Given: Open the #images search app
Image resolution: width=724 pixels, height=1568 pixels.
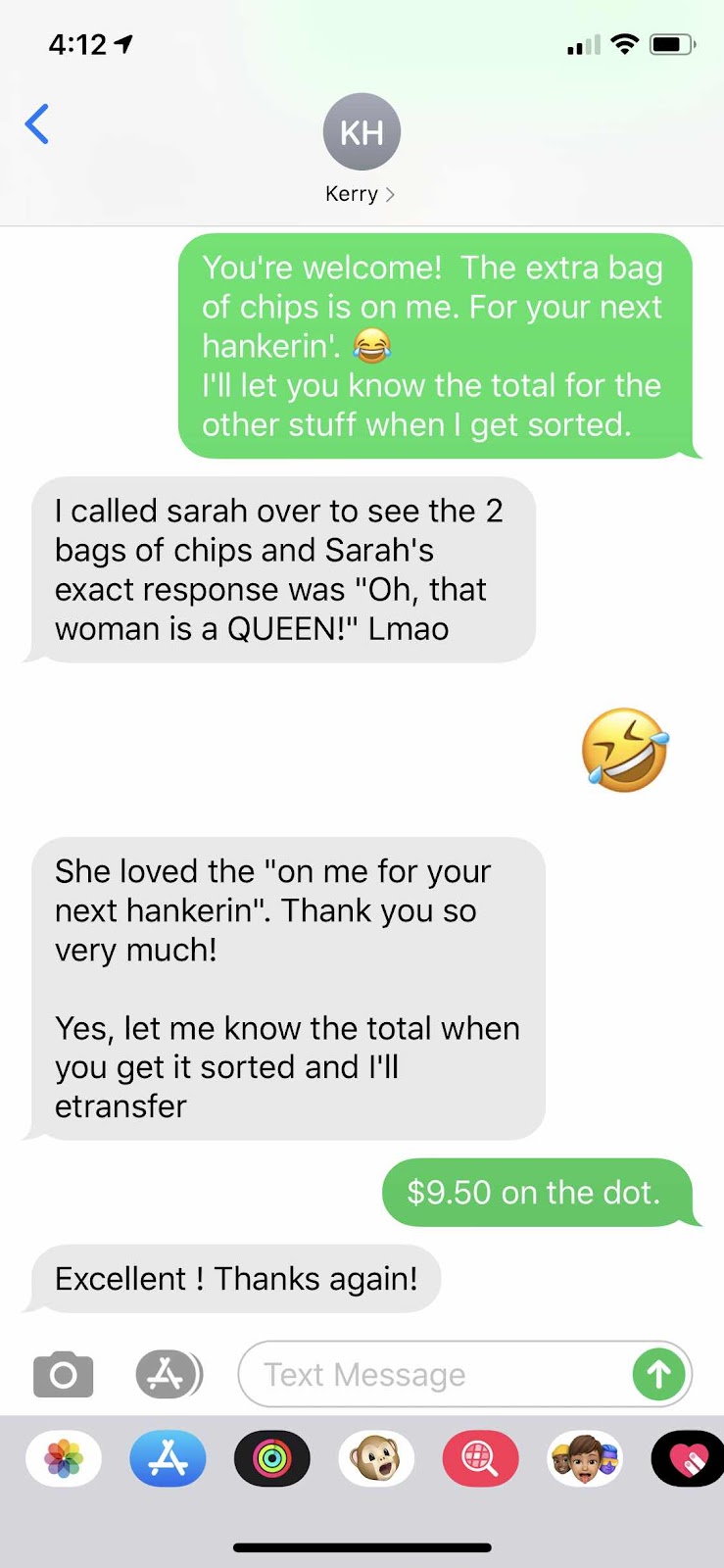Looking at the screenshot, I should 480,1459.
